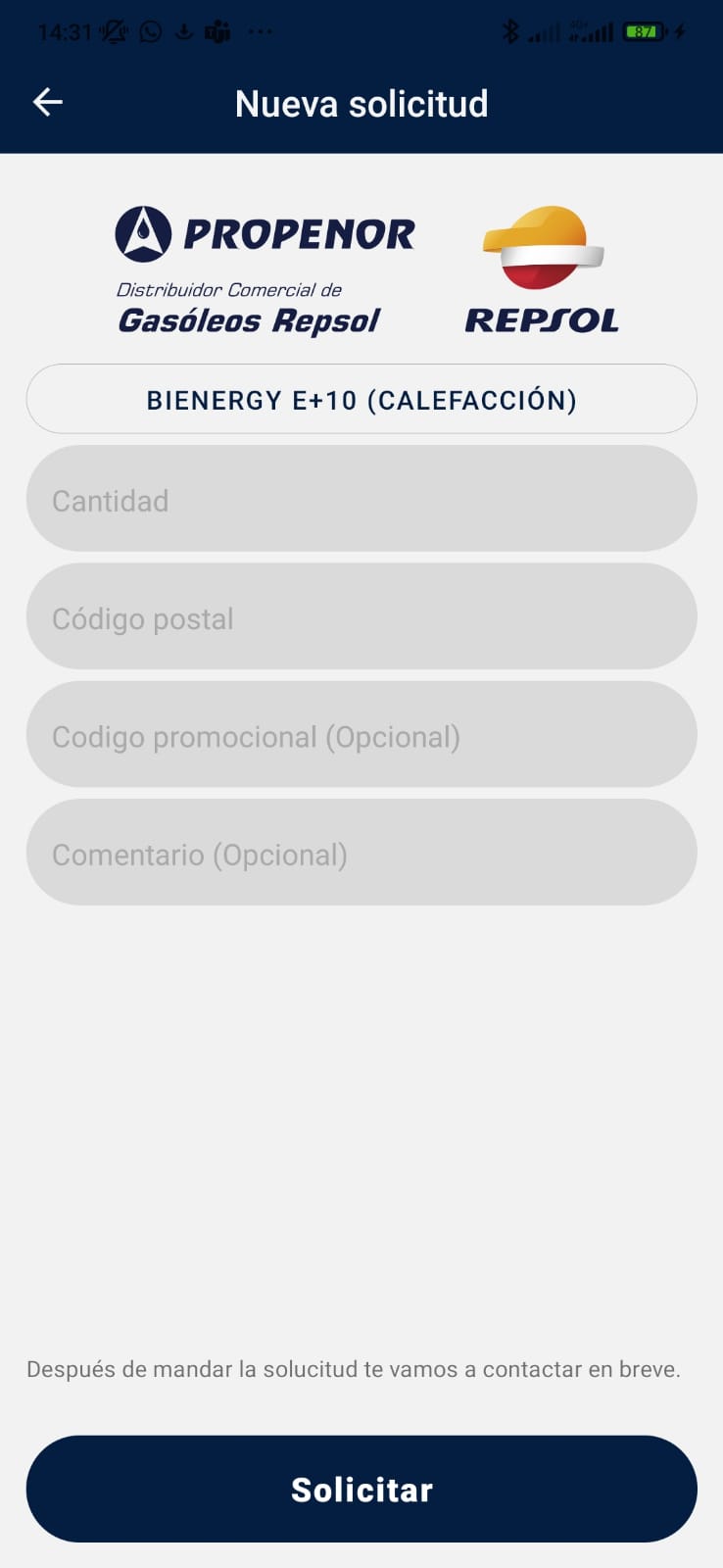Tap the Codigo promocional (Opcional) field
723x1568 pixels.
(361, 735)
